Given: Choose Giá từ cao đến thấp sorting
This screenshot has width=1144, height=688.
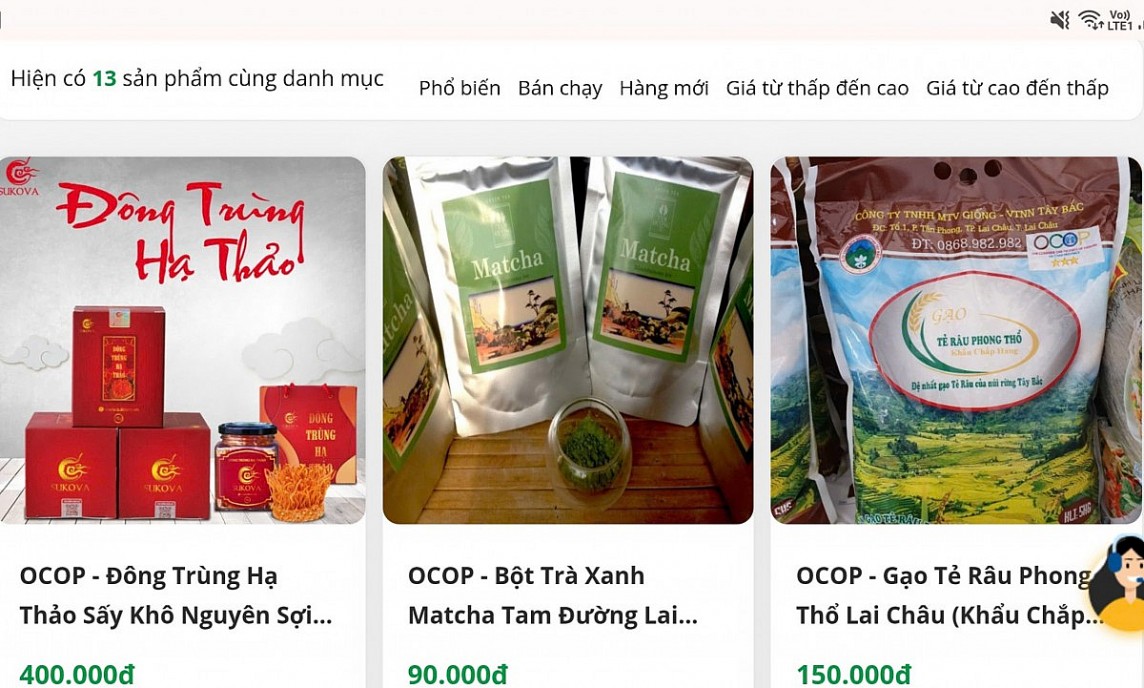Looking at the screenshot, I should pyautogui.click(x=1017, y=88).
